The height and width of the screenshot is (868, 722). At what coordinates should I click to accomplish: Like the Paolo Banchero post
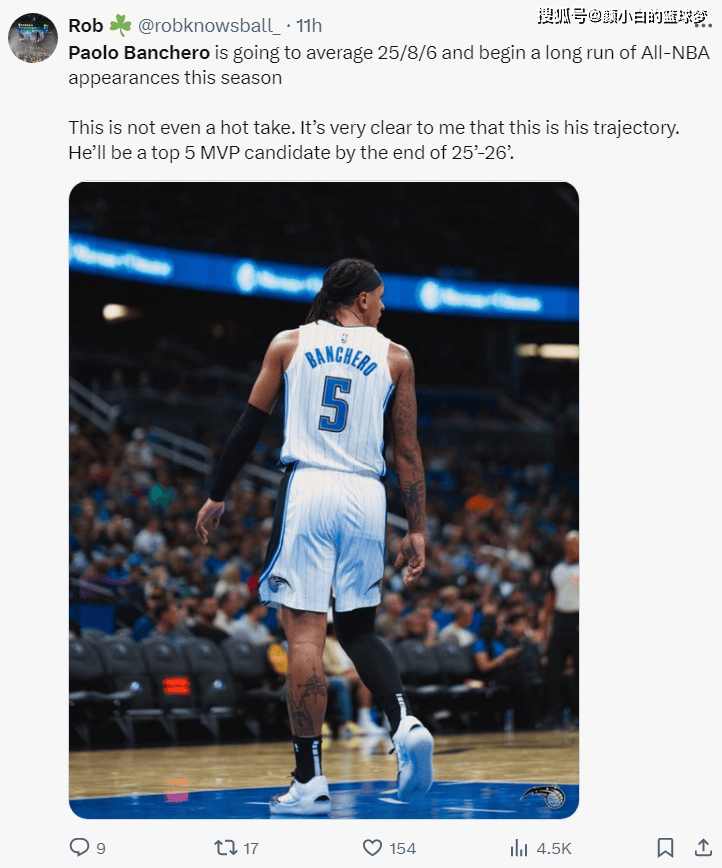coord(373,847)
